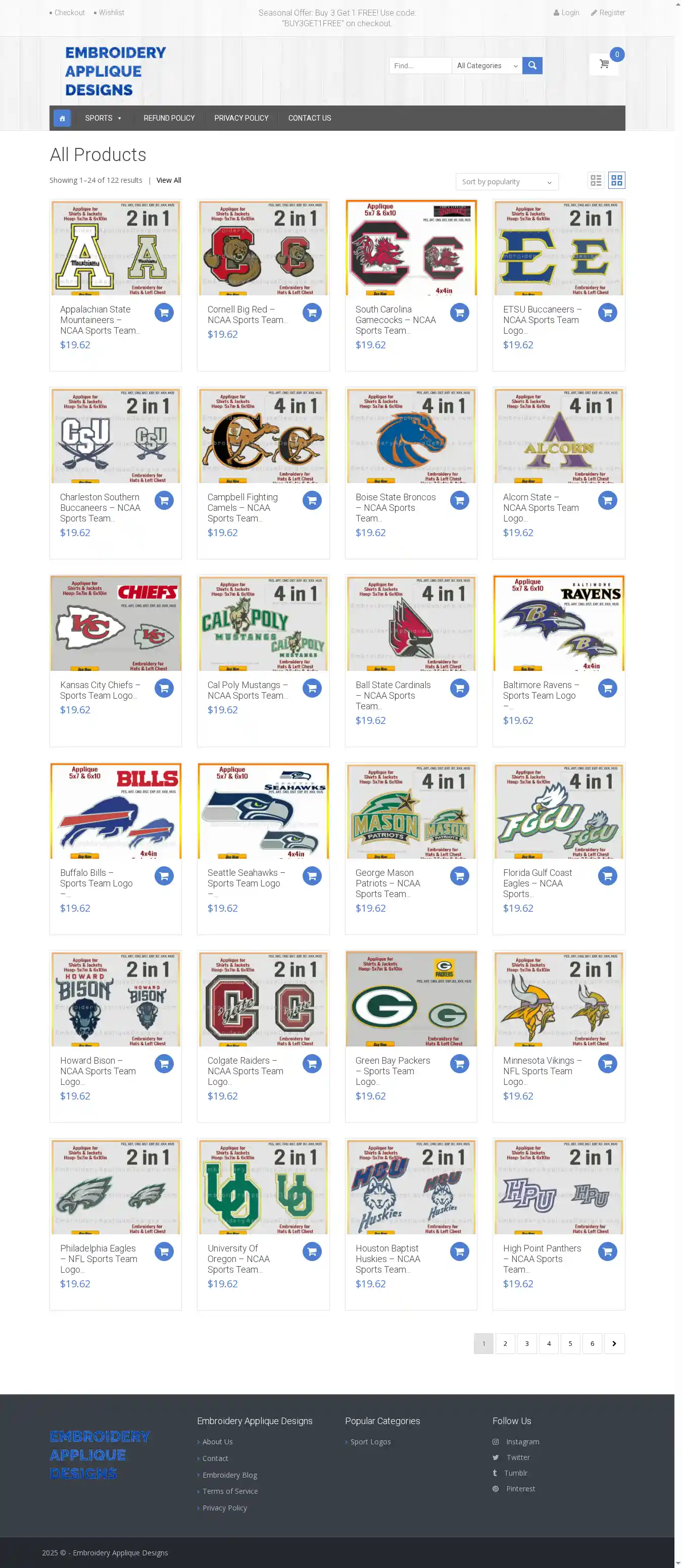Tap the search magnifier button
The image size is (682, 1568).
pyautogui.click(x=532, y=66)
